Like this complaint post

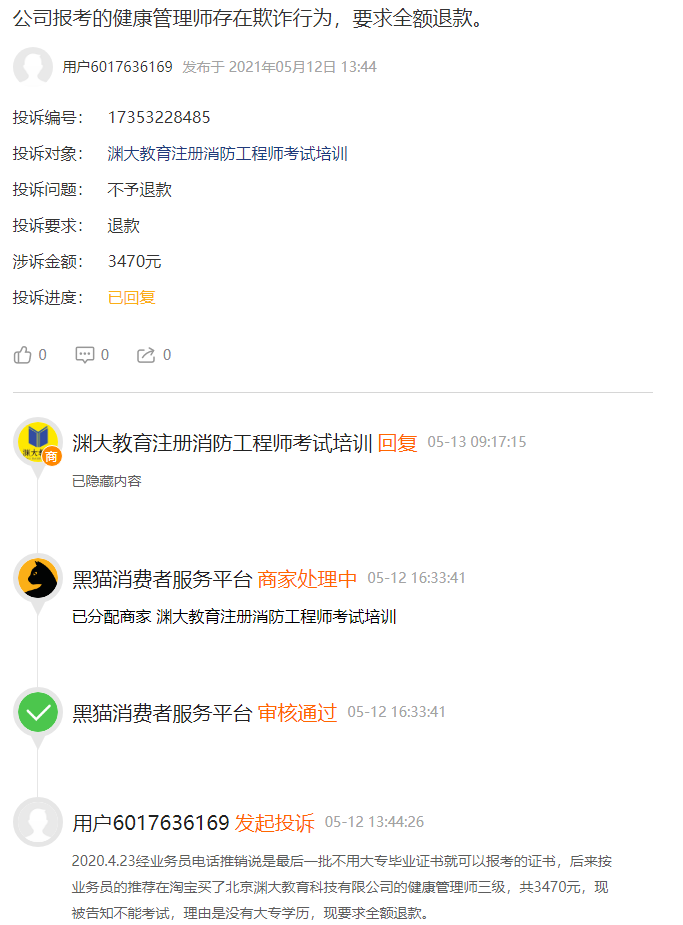click(23, 355)
